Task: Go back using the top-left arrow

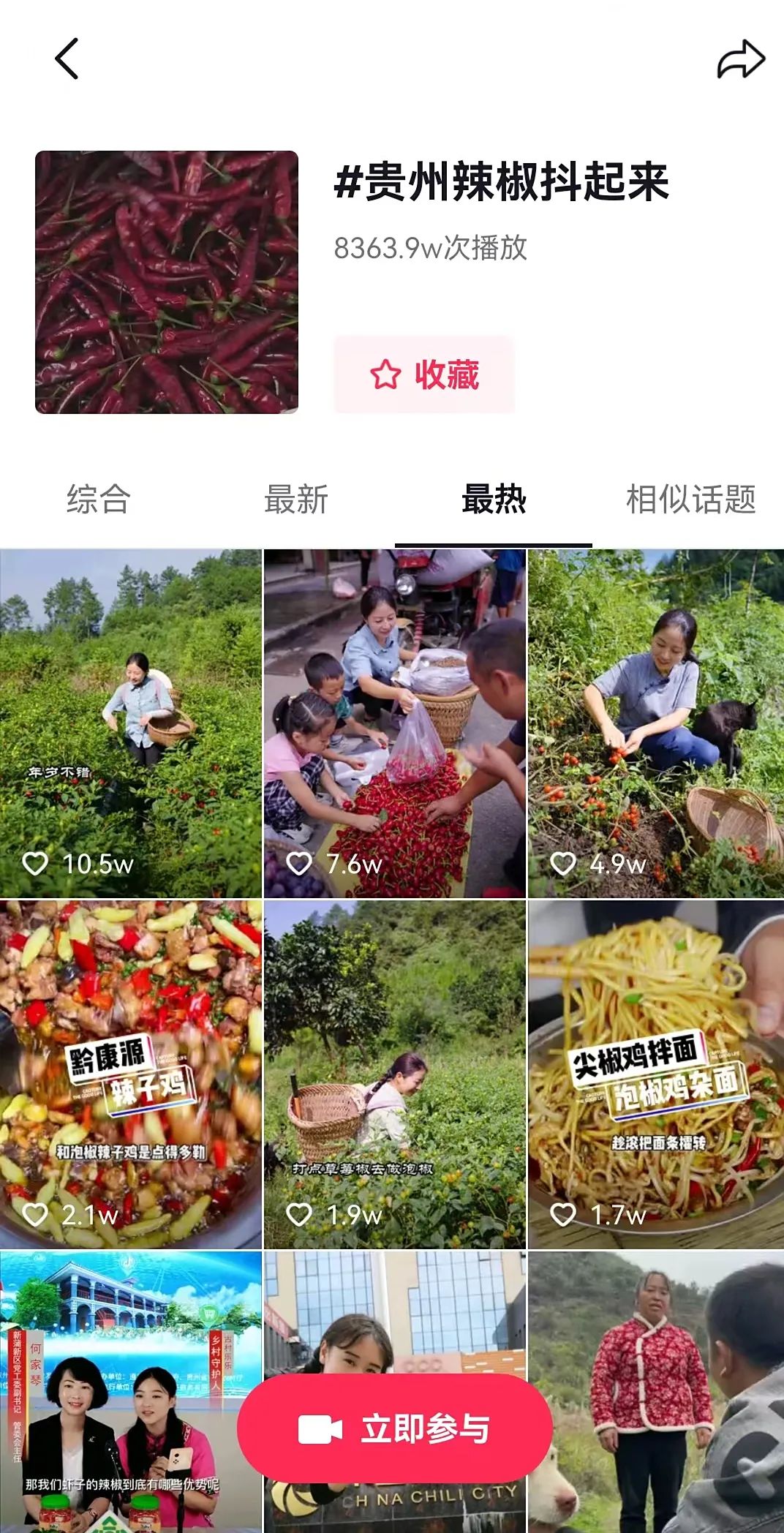Action: 67,59
